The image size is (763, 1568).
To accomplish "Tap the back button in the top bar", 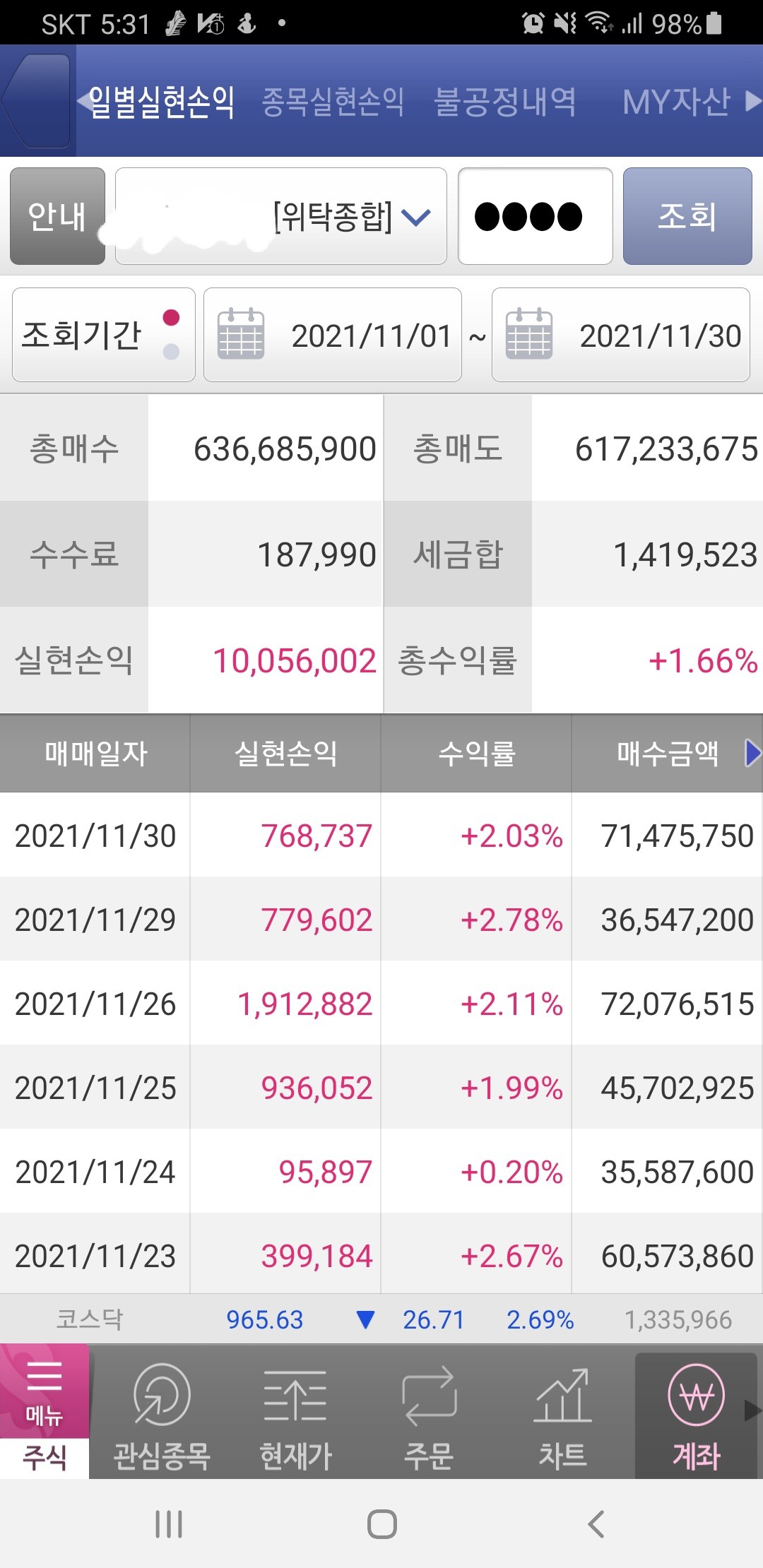I will 37,100.
